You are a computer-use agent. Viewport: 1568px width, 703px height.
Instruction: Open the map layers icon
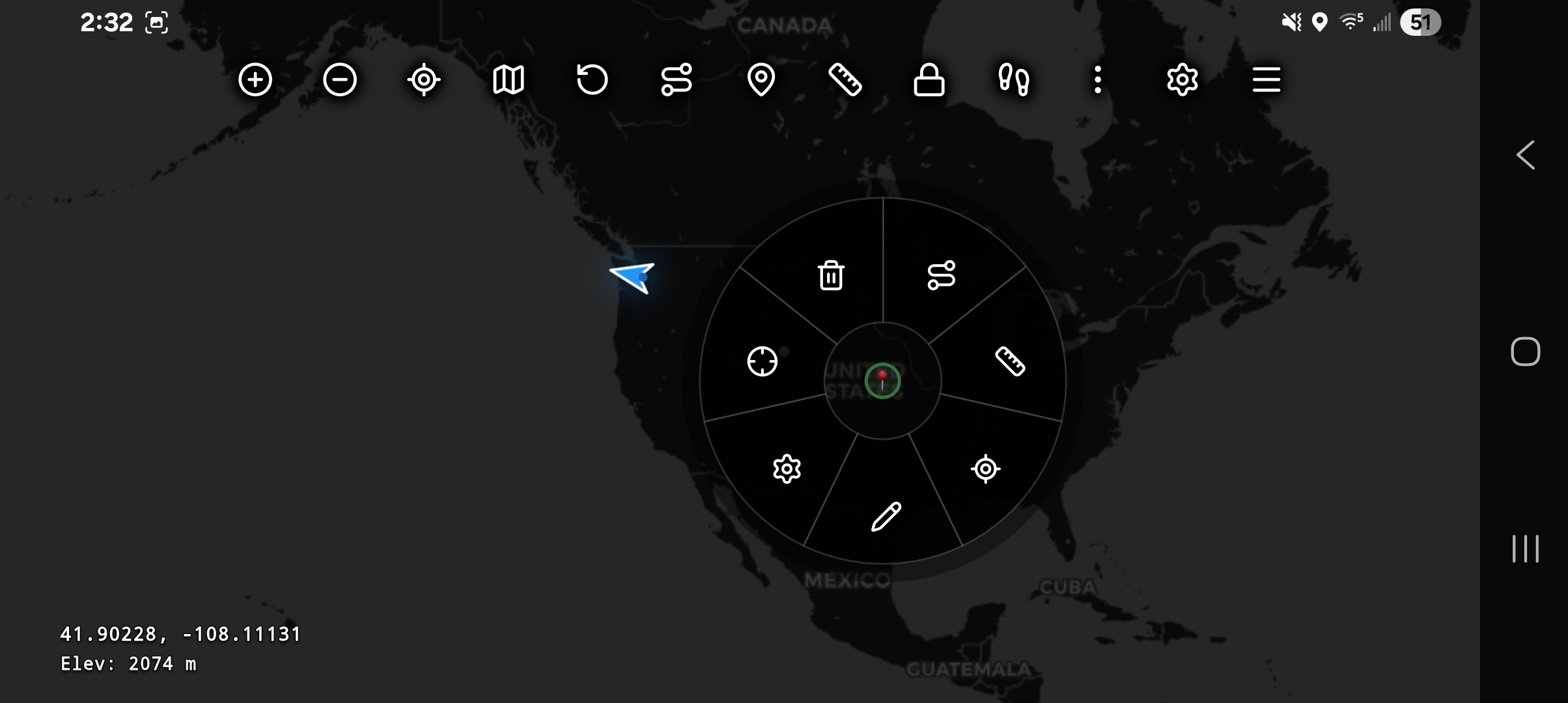tap(509, 80)
